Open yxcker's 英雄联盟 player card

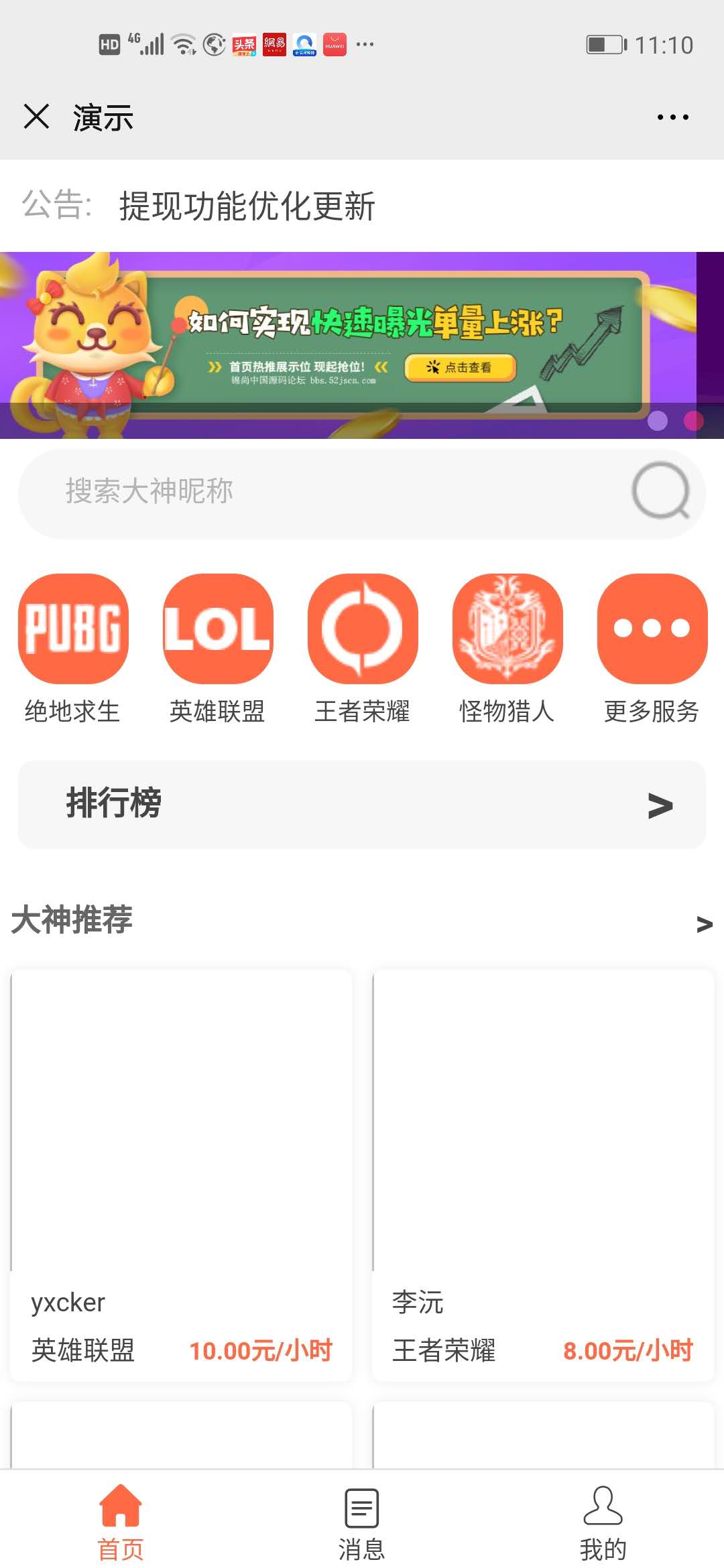[x=181, y=1173]
